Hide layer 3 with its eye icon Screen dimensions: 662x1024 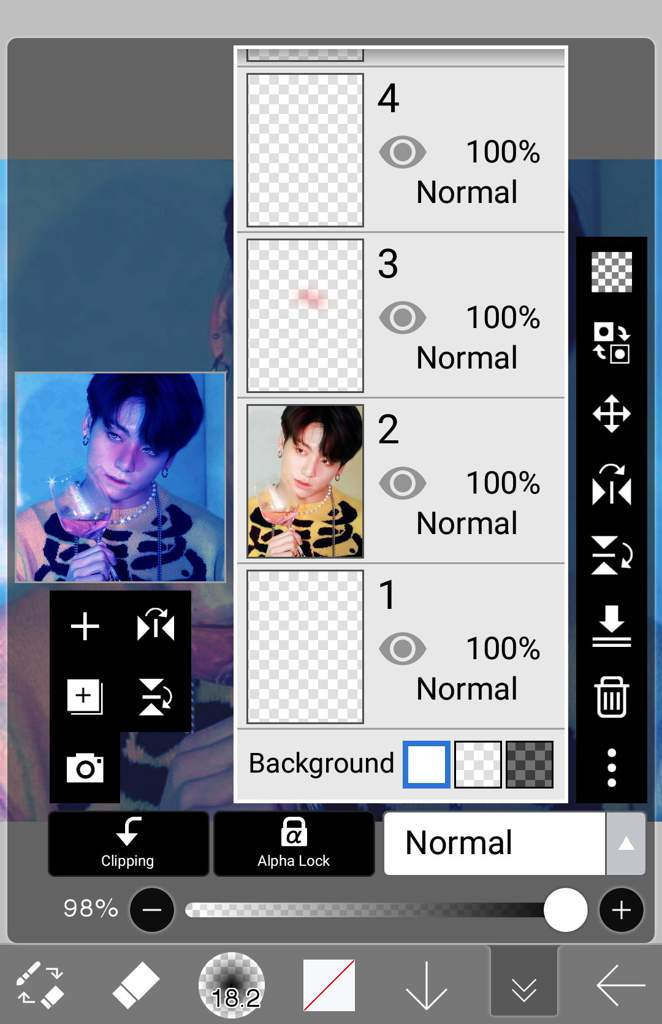pyautogui.click(x=402, y=318)
